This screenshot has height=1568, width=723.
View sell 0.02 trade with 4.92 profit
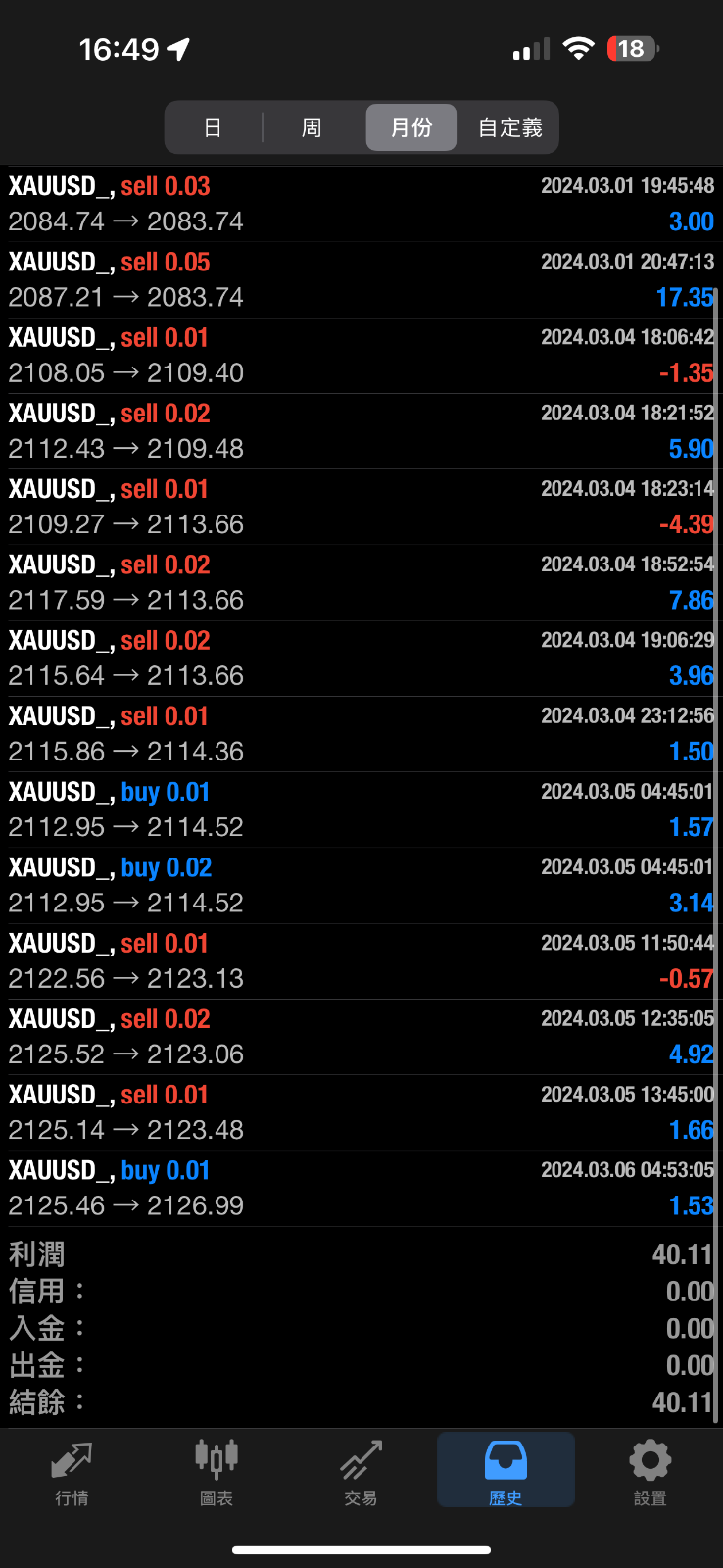tap(361, 1036)
